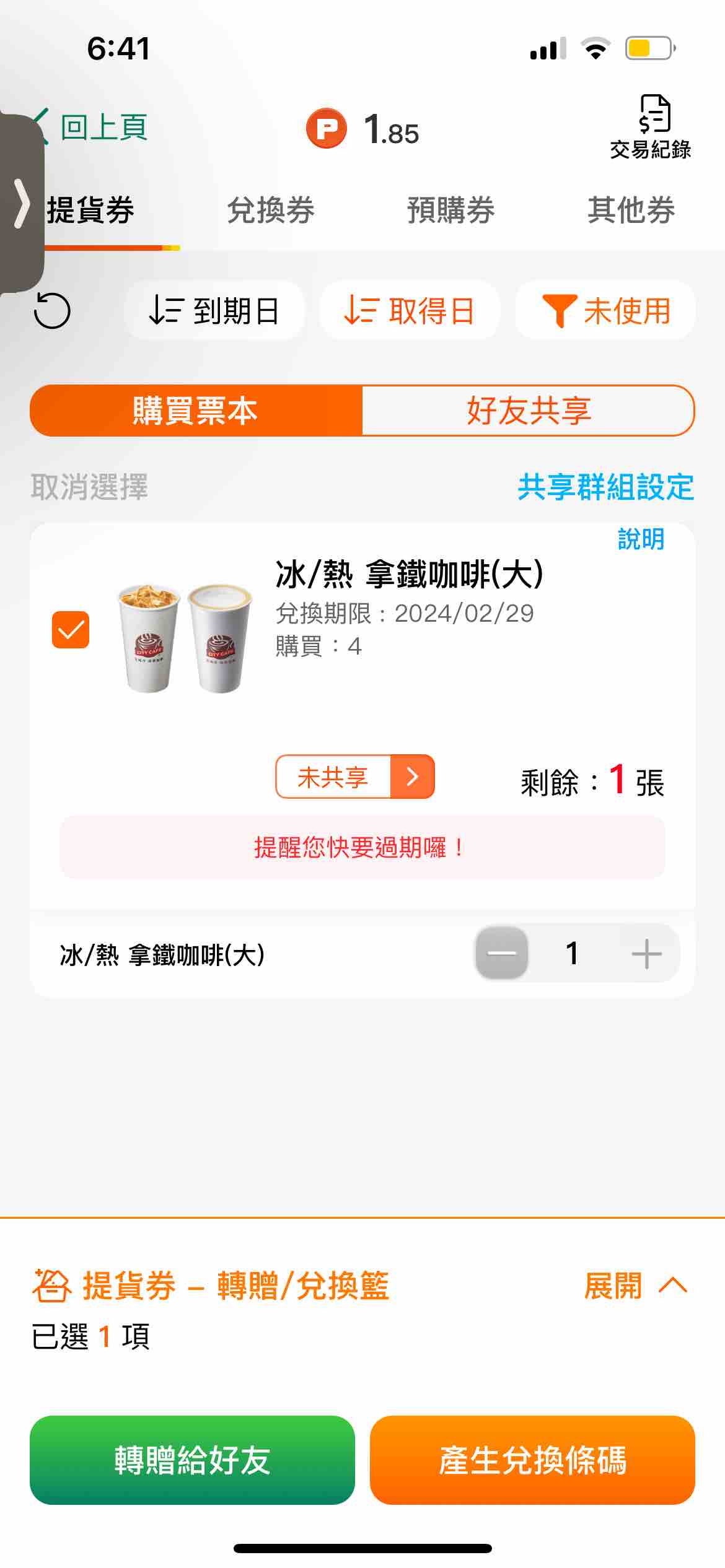Select the 好友共享 segment
This screenshot has width=725, height=1568.
coord(528,411)
